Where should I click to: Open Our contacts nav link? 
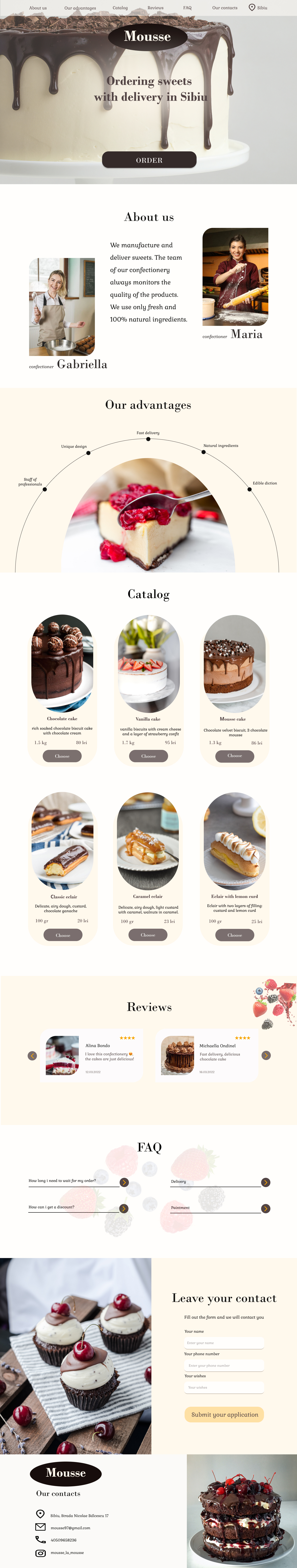click(x=225, y=8)
